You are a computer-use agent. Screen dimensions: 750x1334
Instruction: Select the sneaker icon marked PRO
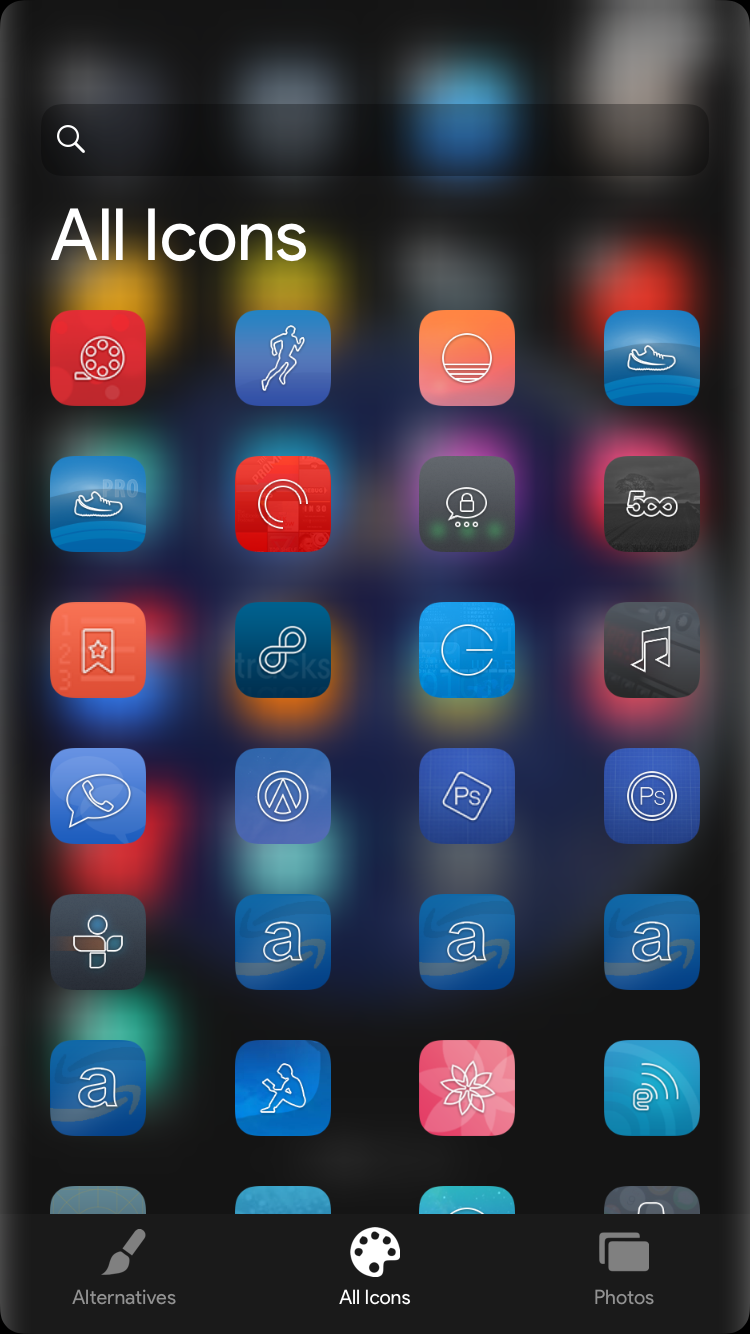[98, 504]
